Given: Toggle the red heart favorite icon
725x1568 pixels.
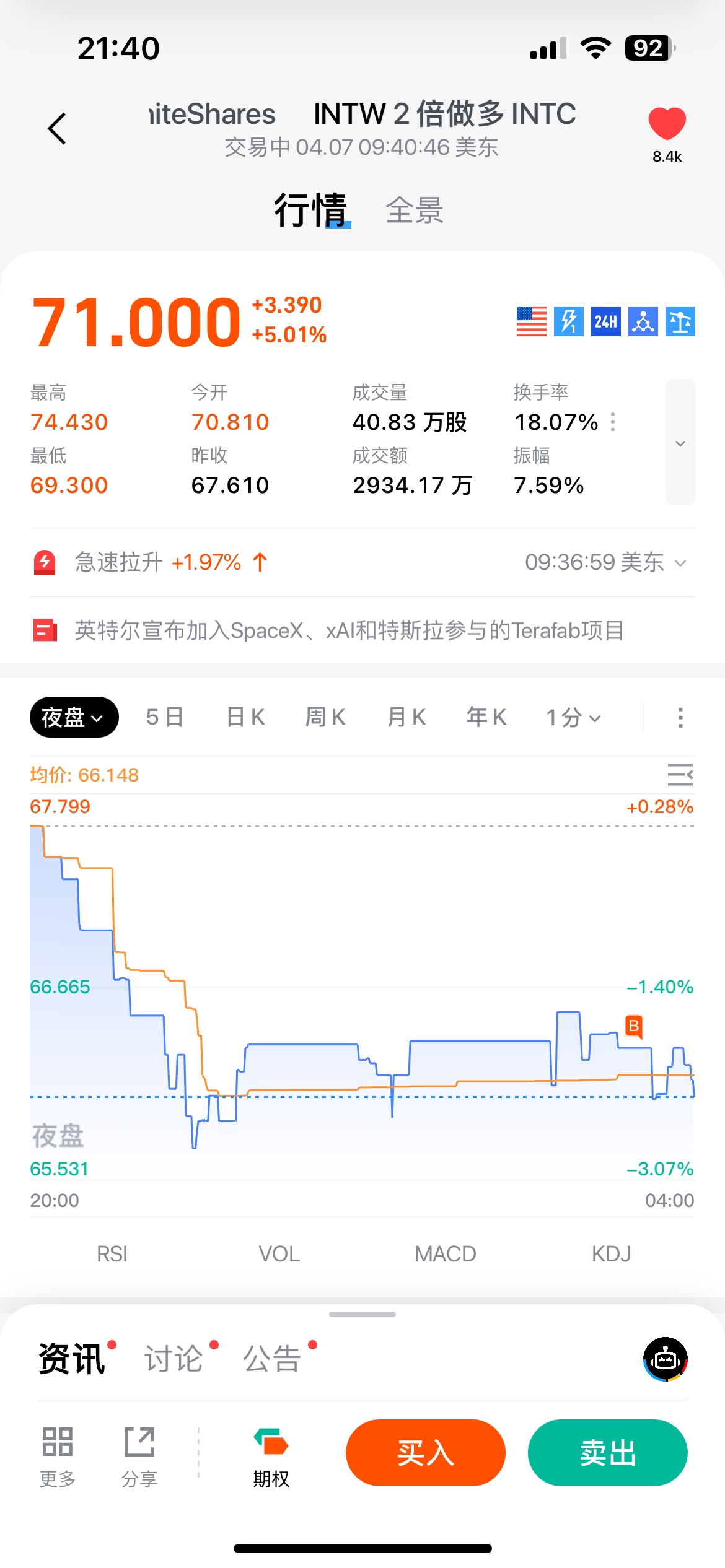Looking at the screenshot, I should tap(667, 124).
